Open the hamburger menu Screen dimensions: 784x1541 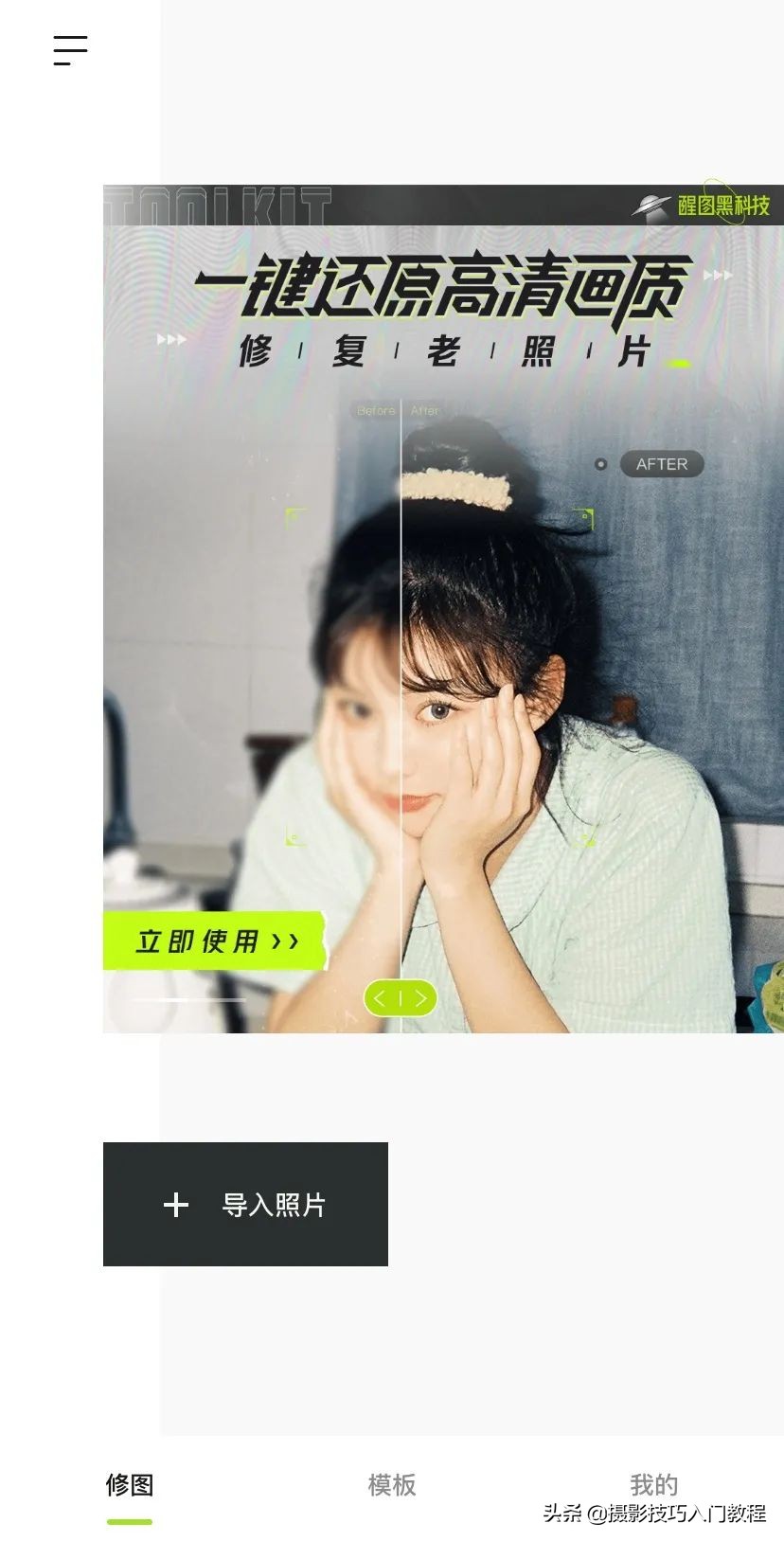tap(70, 50)
